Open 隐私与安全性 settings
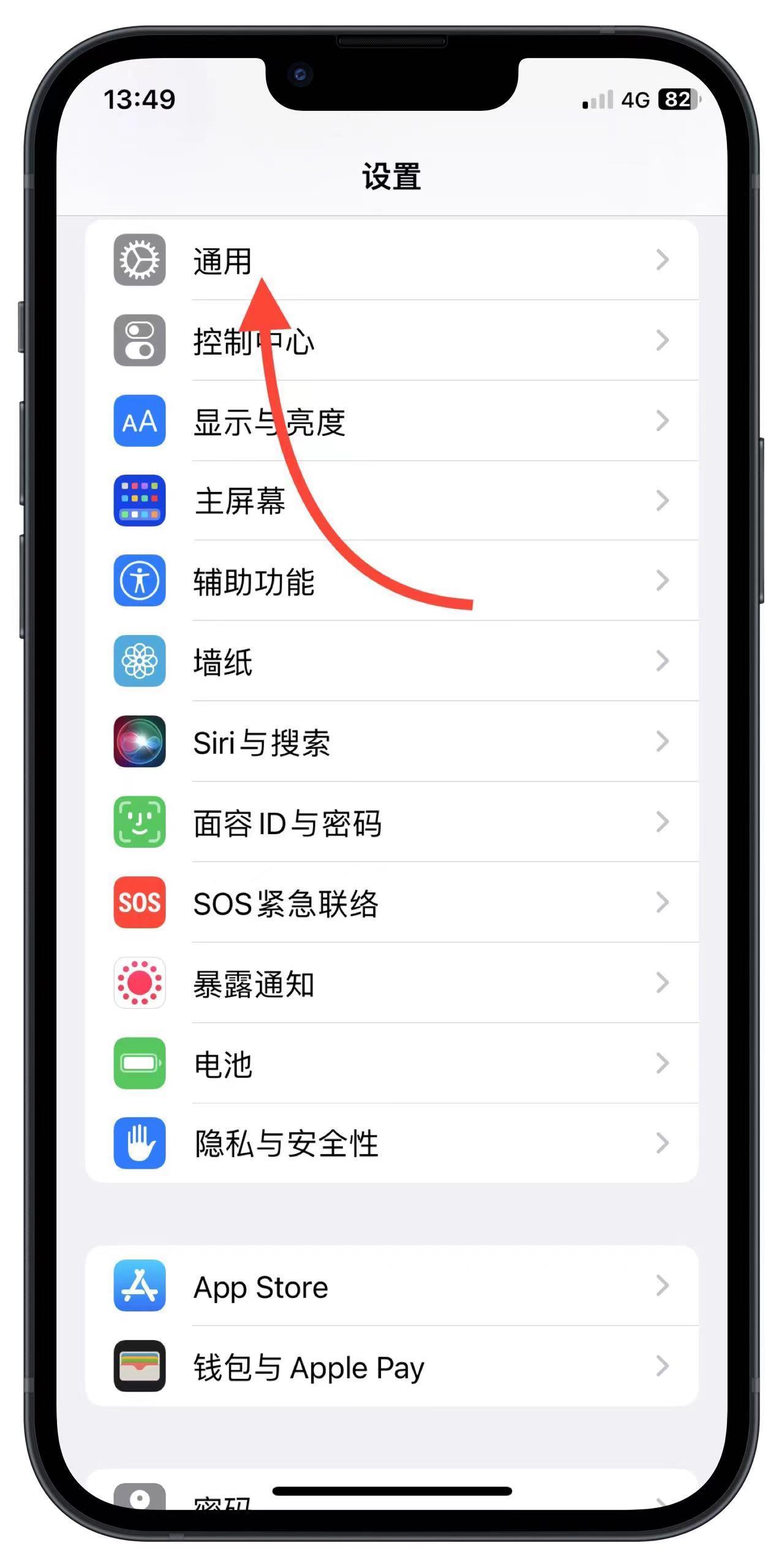This screenshot has width=784, height=1568. pos(392,1144)
